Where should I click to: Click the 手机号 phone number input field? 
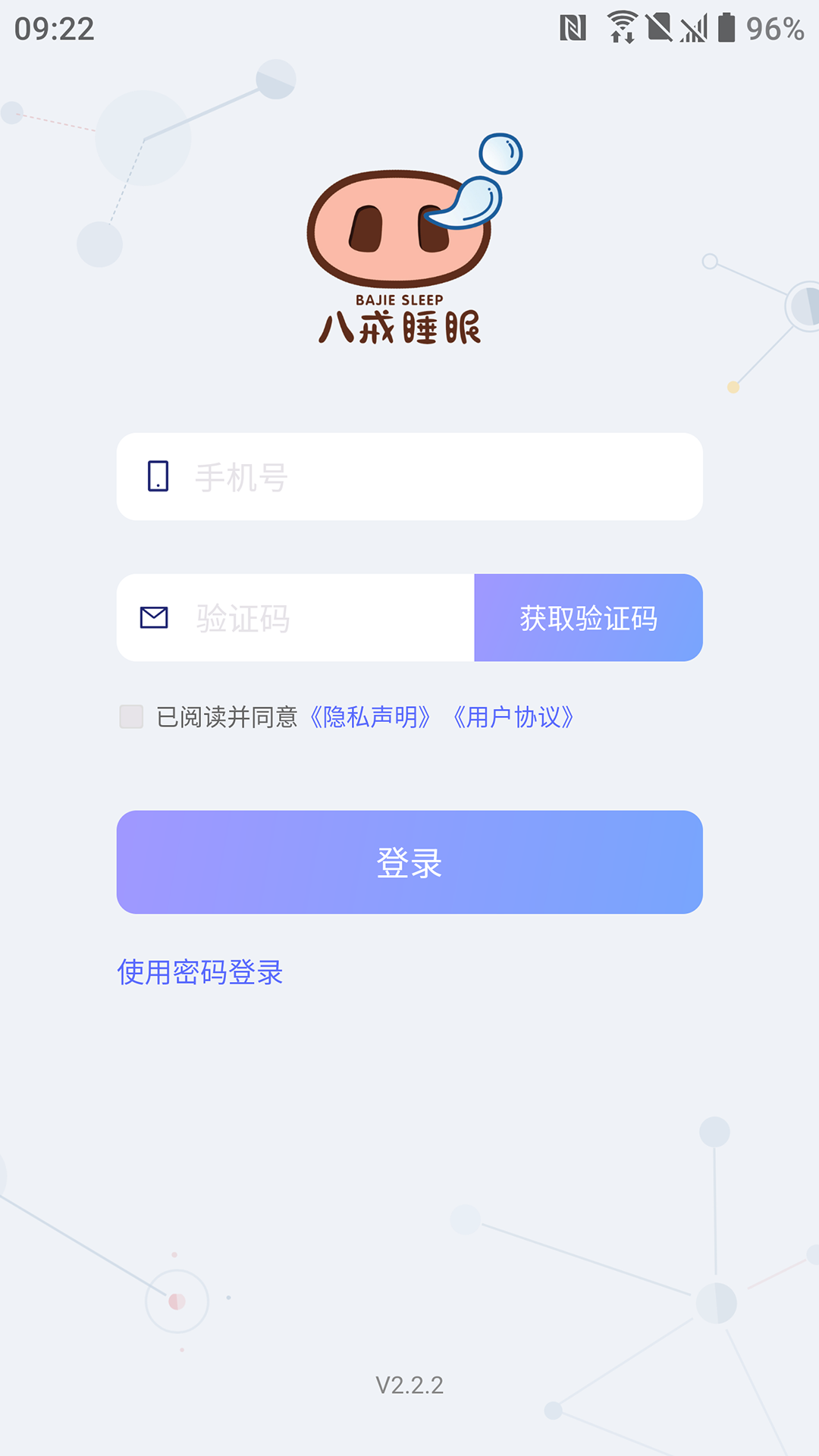(x=341, y=476)
